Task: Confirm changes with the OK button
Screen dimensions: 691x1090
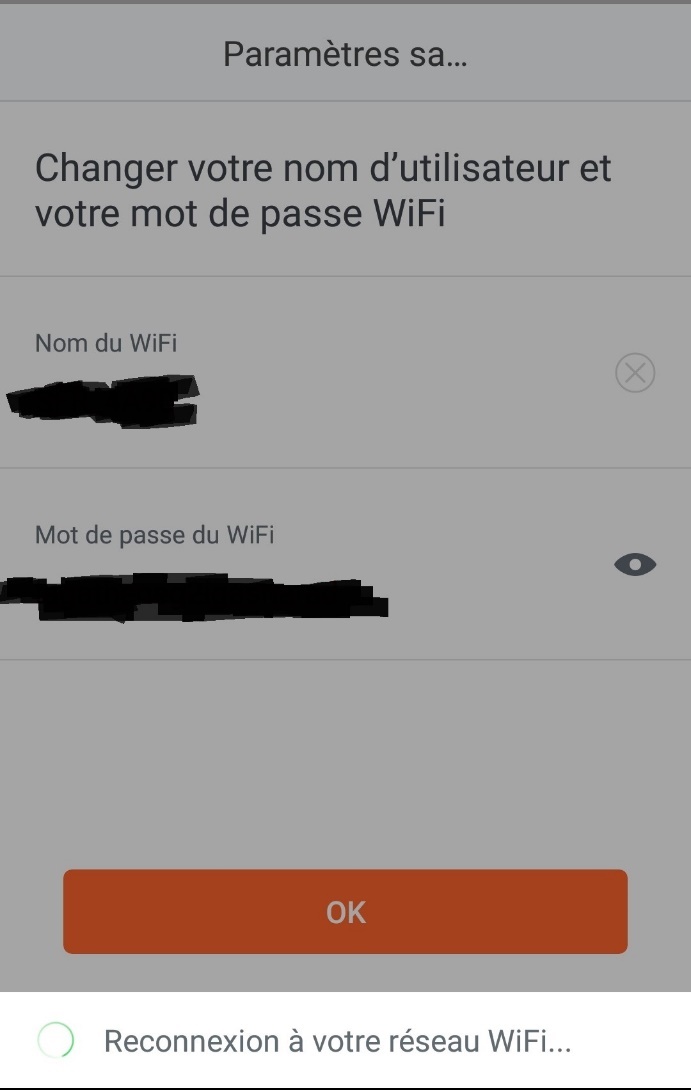Action: click(345, 911)
